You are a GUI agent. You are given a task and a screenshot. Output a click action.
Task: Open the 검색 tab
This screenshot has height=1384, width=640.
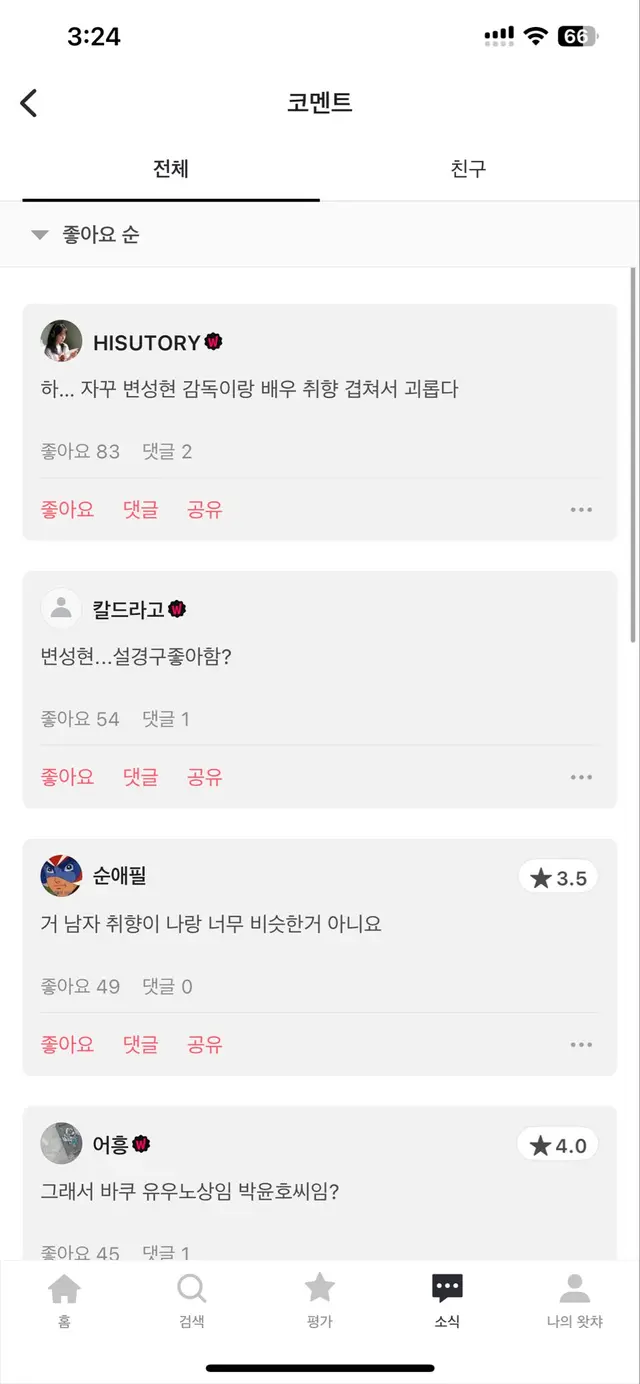click(x=191, y=1299)
